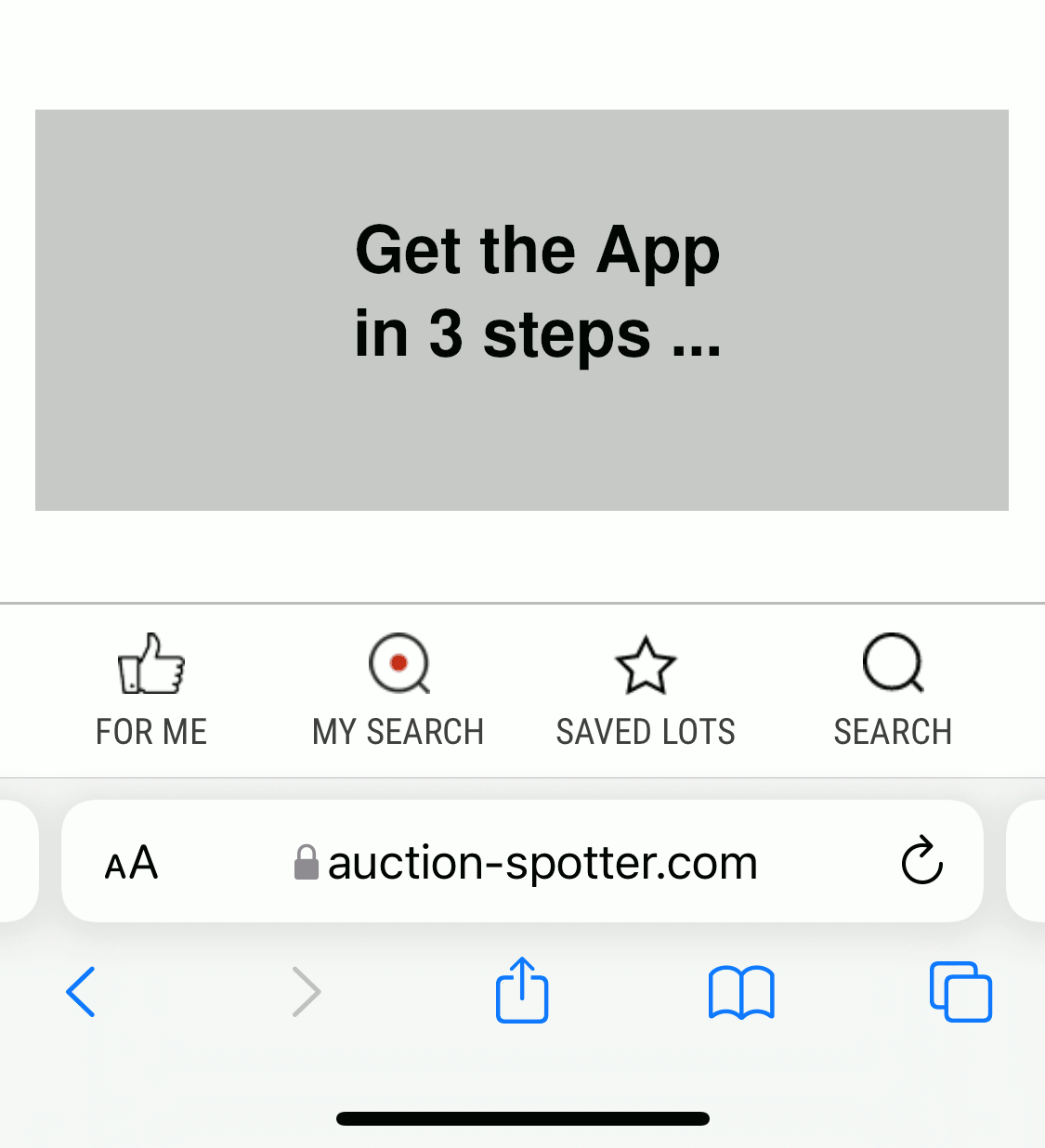This screenshot has height=1148, width=1045.
Task: Tap the padlock icon beside the URL
Action: tap(305, 862)
